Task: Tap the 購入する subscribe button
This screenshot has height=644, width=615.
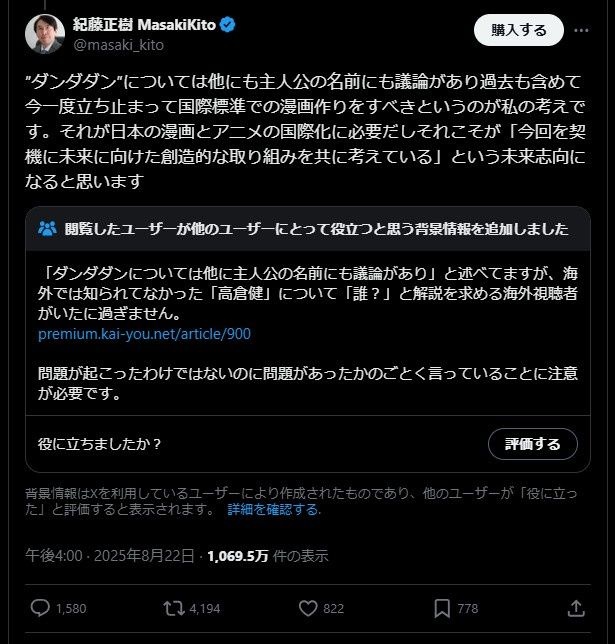Action: tap(510, 30)
